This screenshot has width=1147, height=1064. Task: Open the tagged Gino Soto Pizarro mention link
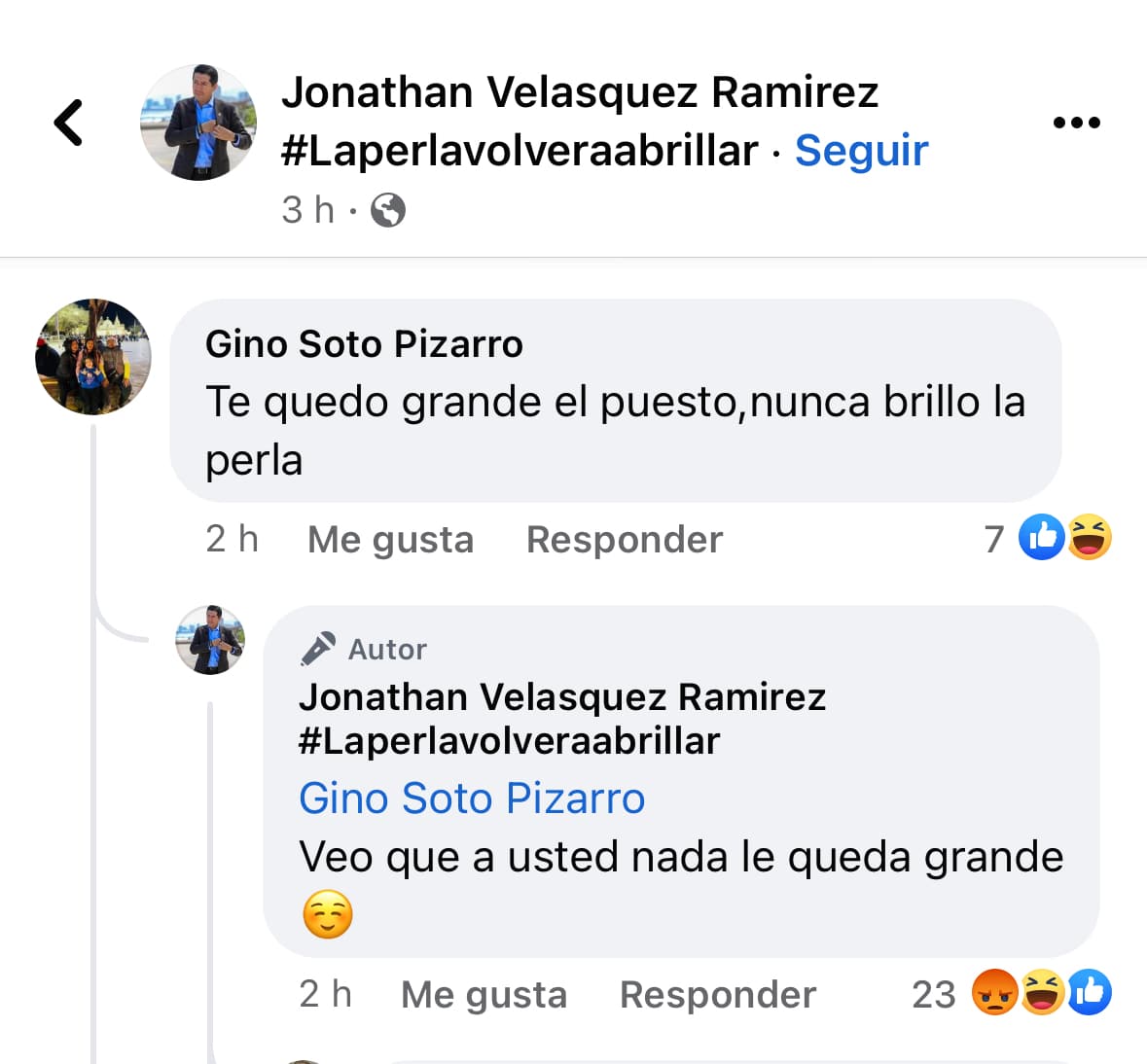[x=472, y=798]
